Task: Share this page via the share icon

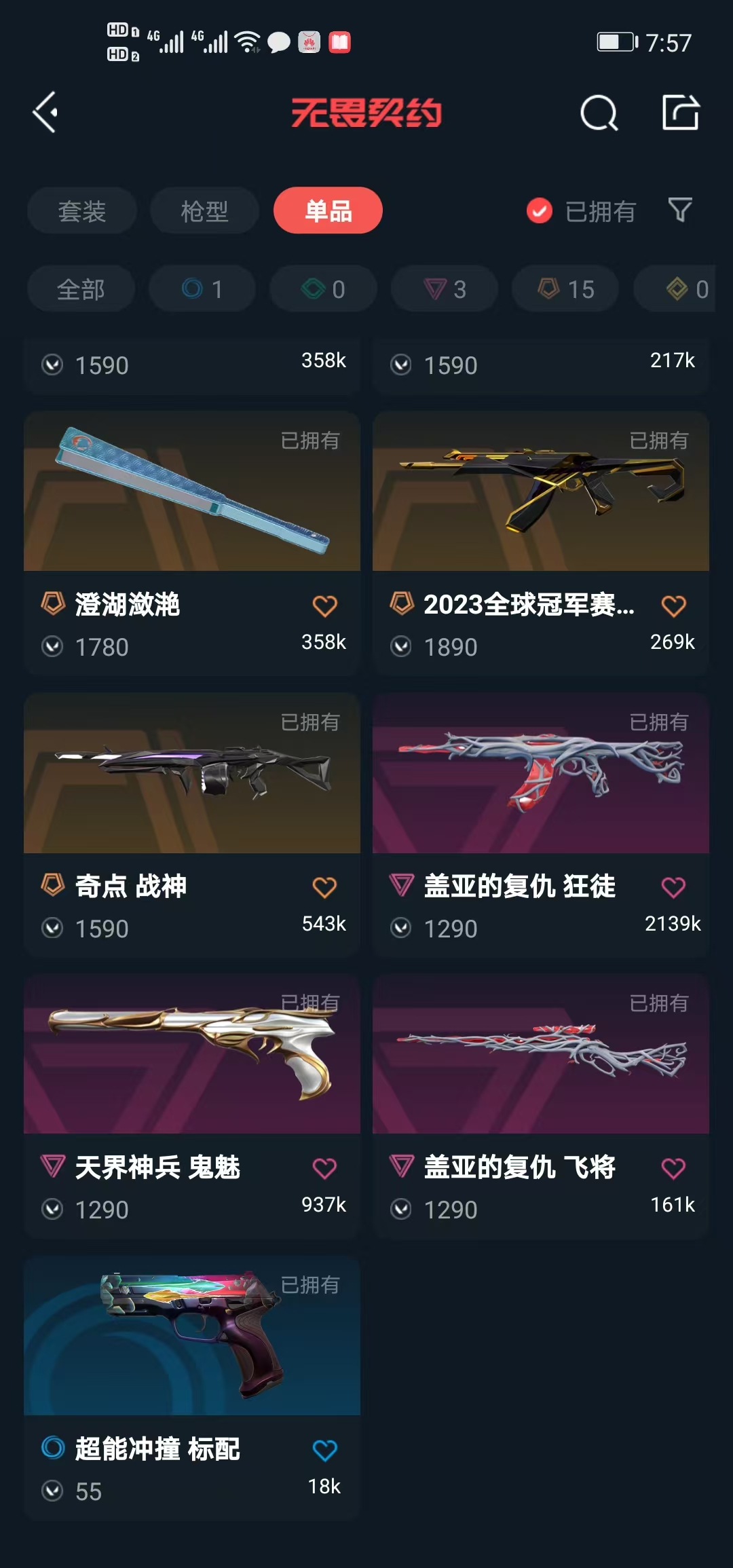Action: point(680,113)
